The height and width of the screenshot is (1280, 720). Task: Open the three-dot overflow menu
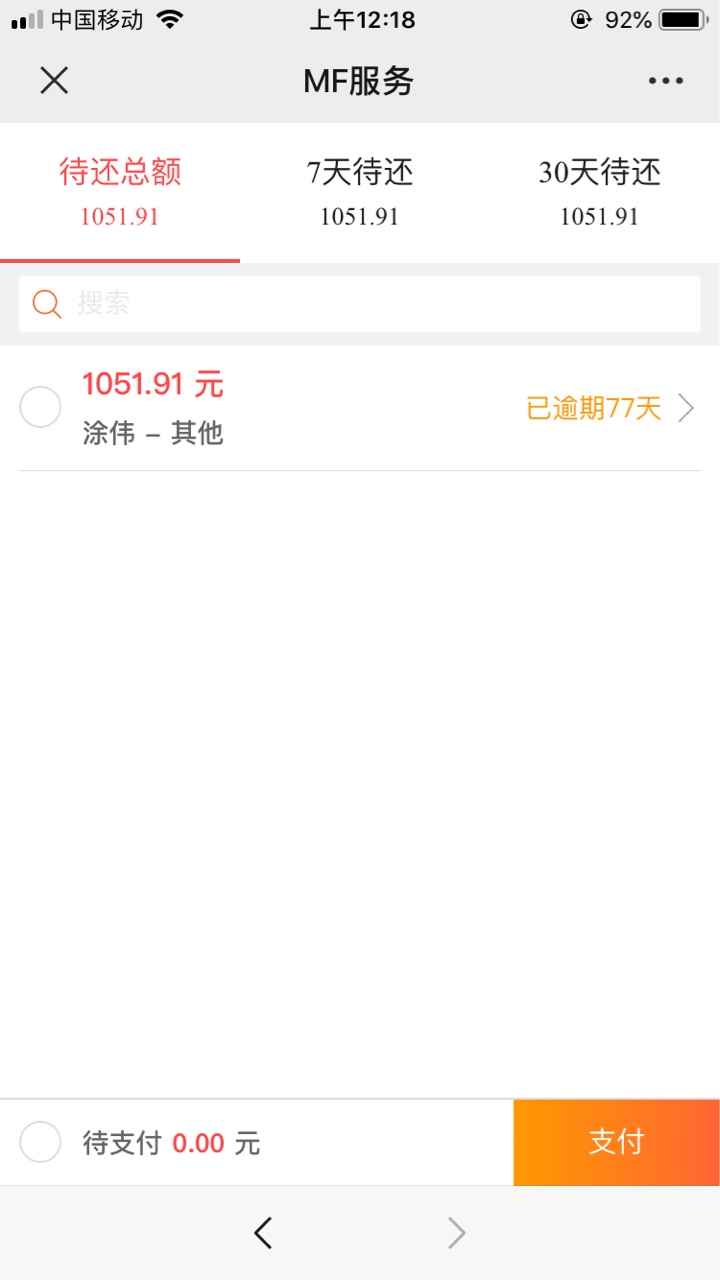tap(666, 81)
